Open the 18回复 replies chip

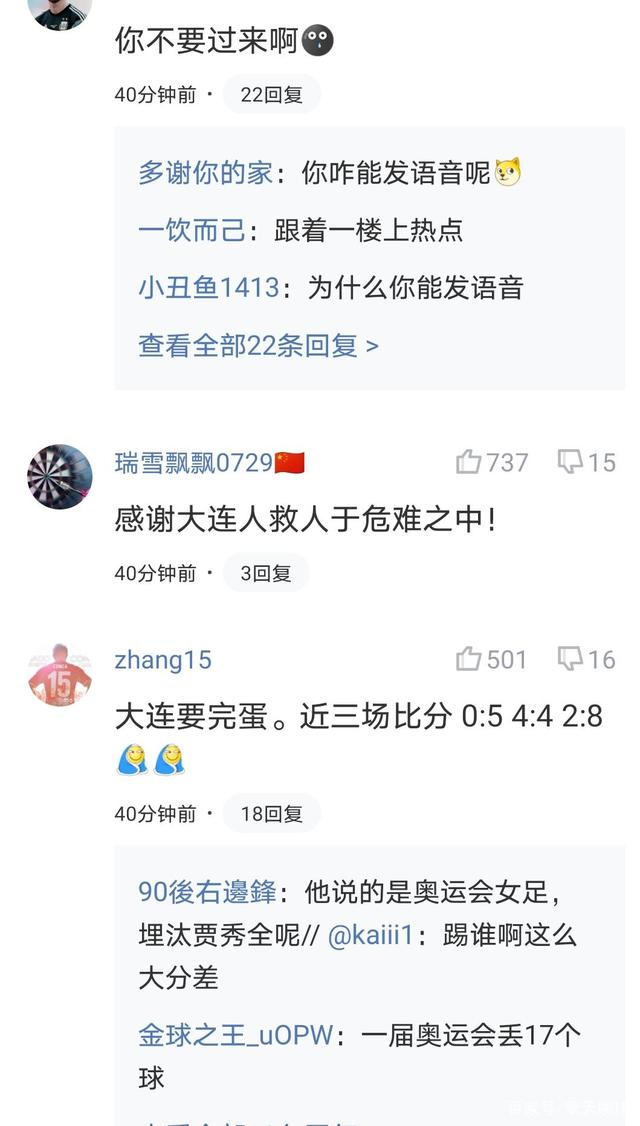pos(271,814)
